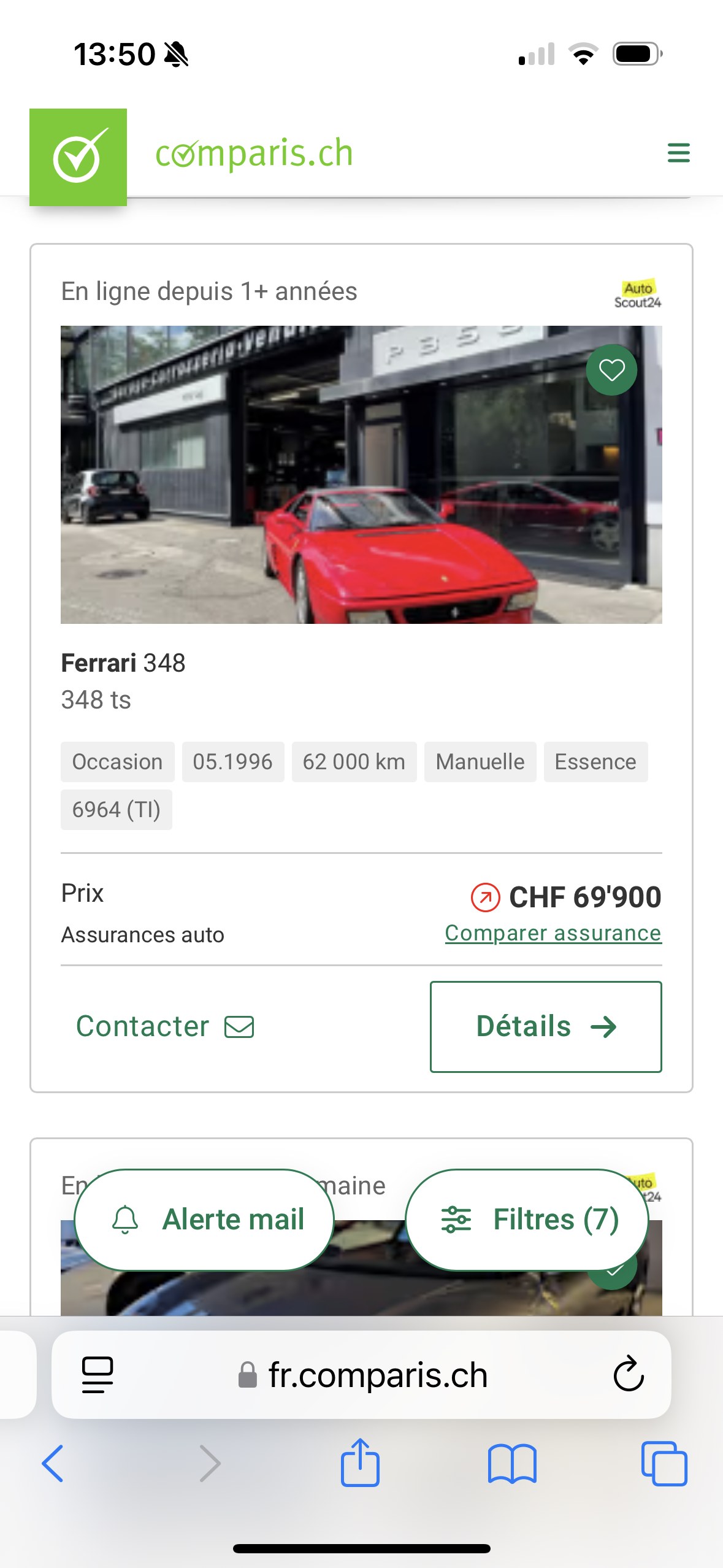Reload the page

pyautogui.click(x=629, y=1375)
